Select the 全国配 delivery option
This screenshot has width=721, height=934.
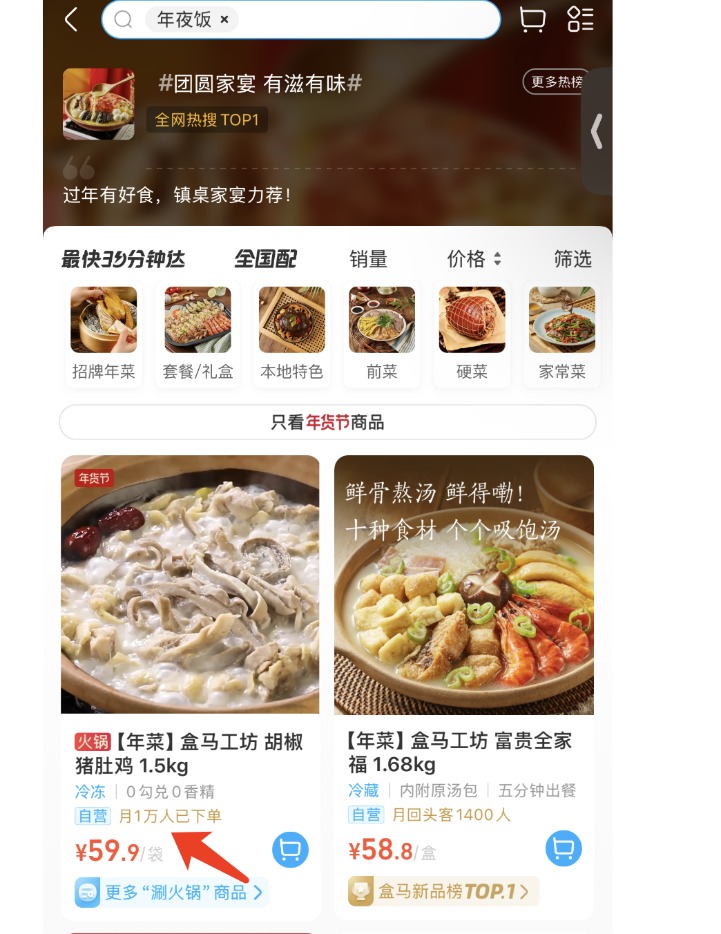pyautogui.click(x=266, y=259)
